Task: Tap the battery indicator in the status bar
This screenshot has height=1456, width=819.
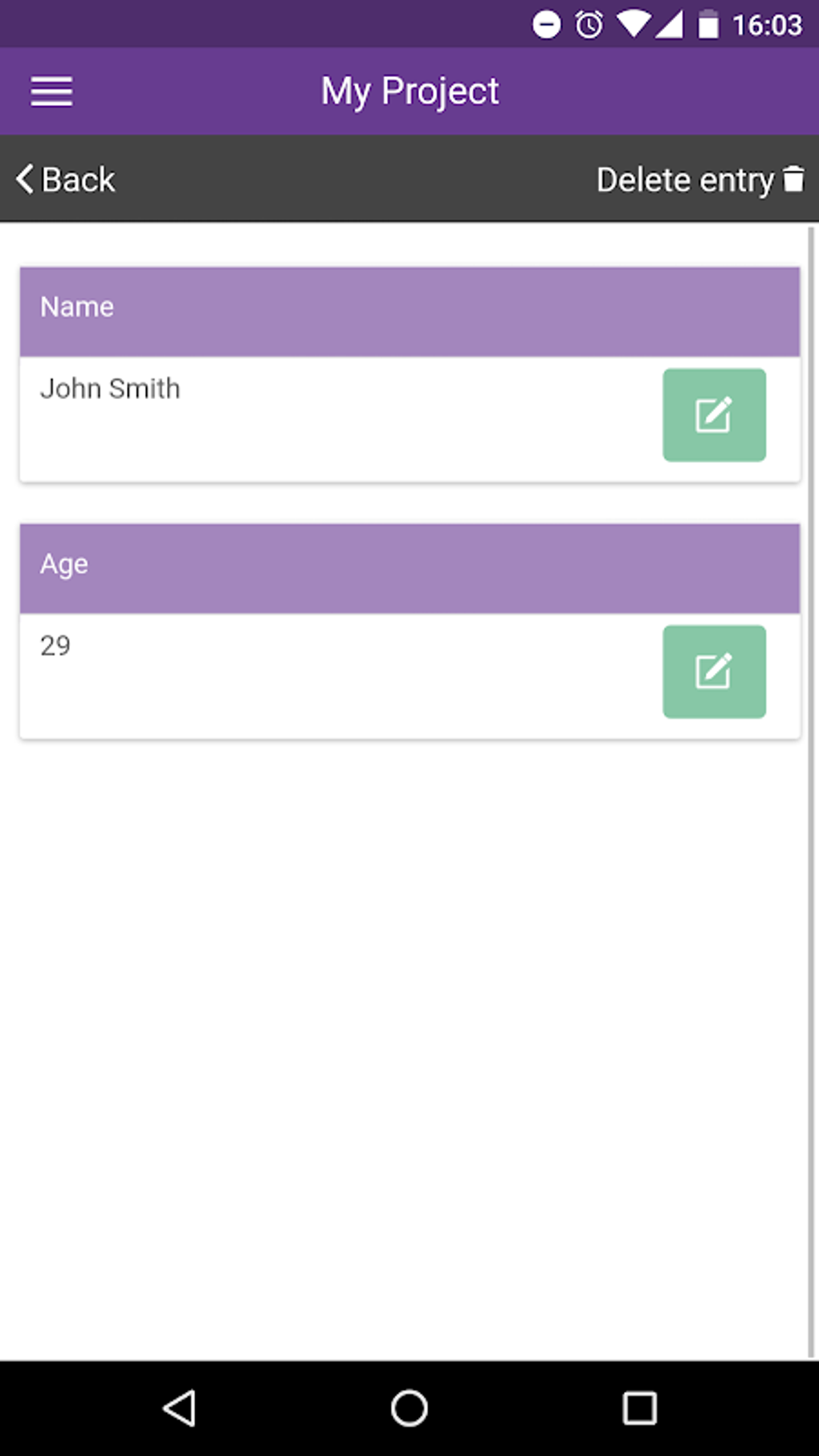Action: click(710, 24)
